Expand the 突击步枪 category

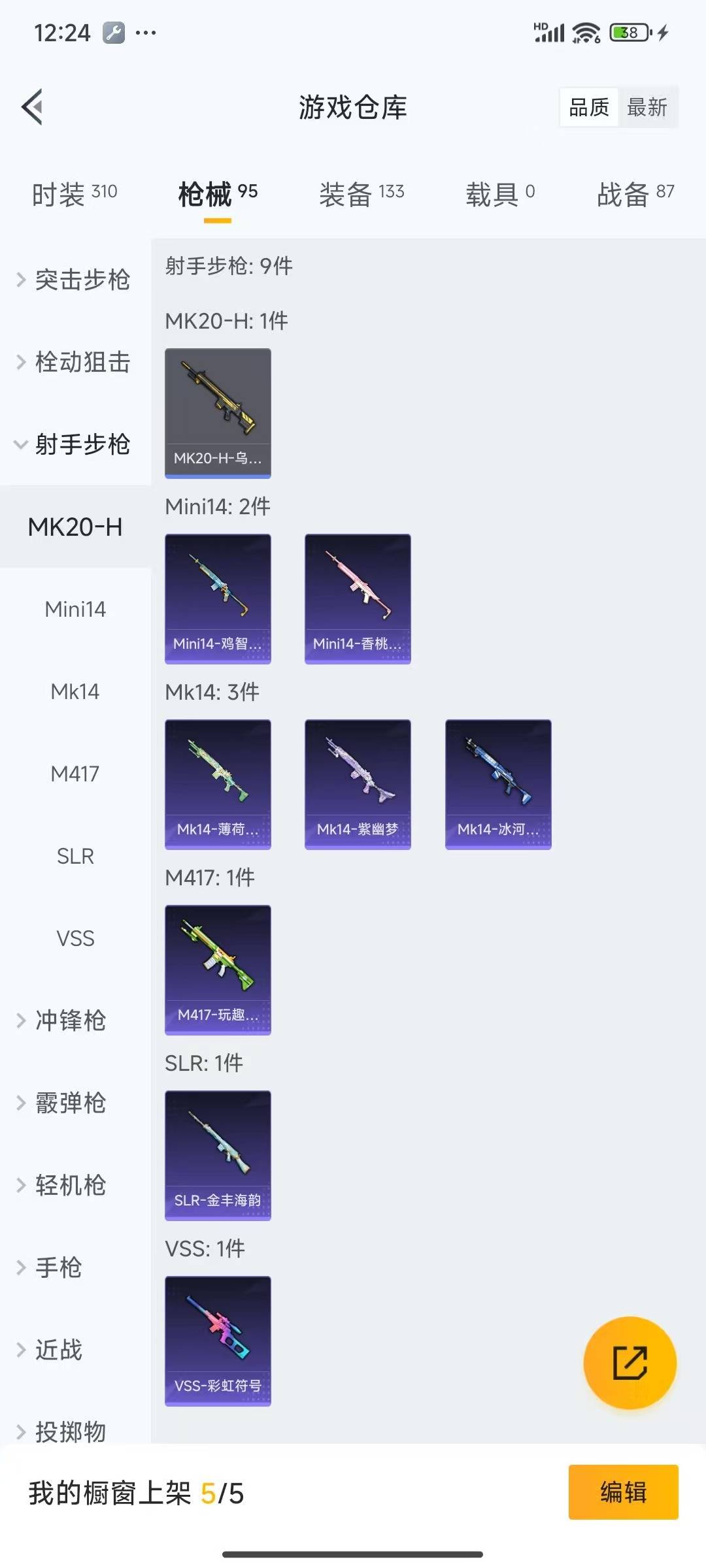point(75,280)
